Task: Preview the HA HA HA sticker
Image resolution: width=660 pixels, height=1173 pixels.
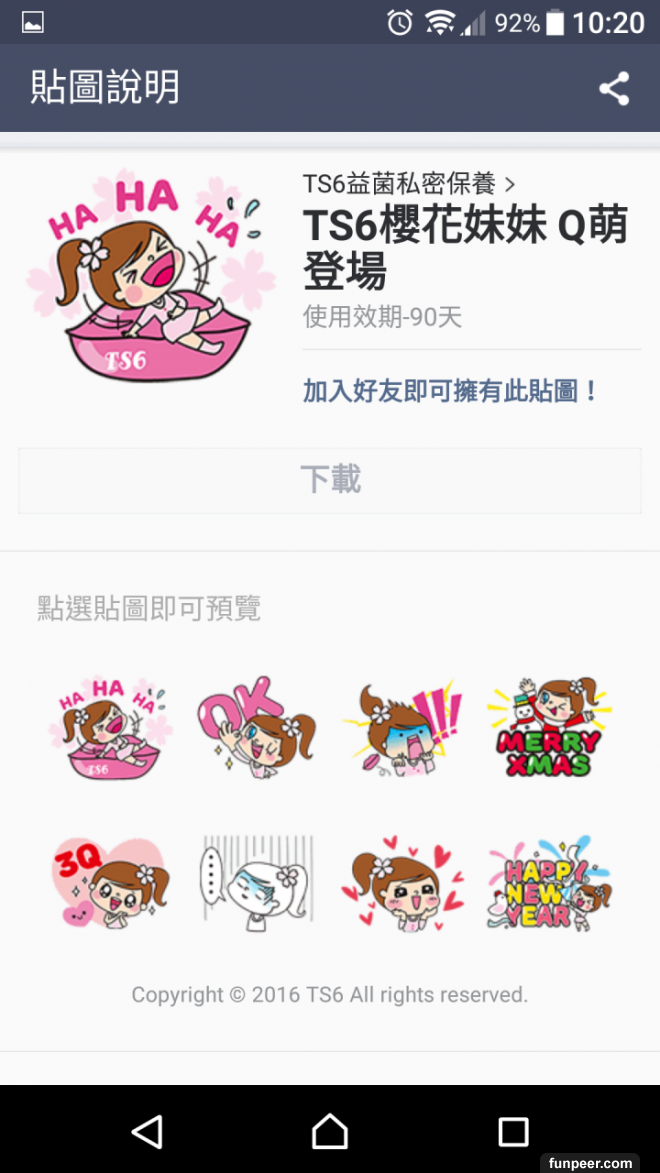Action: click(x=110, y=729)
